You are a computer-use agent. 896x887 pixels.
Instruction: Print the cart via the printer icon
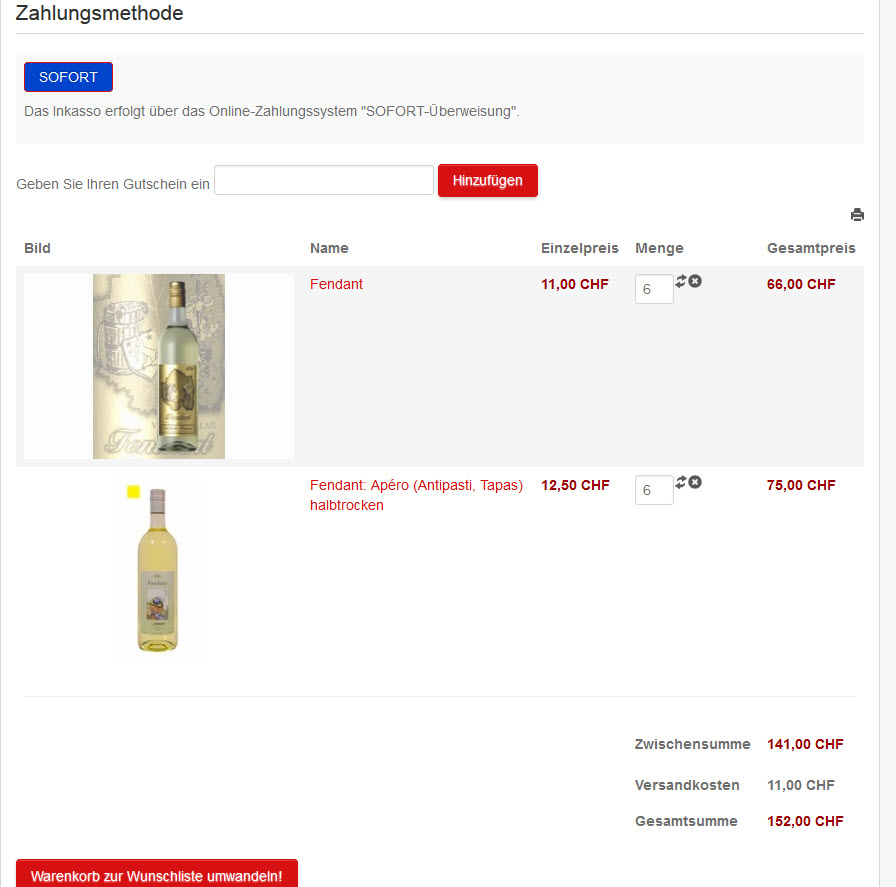coord(857,215)
